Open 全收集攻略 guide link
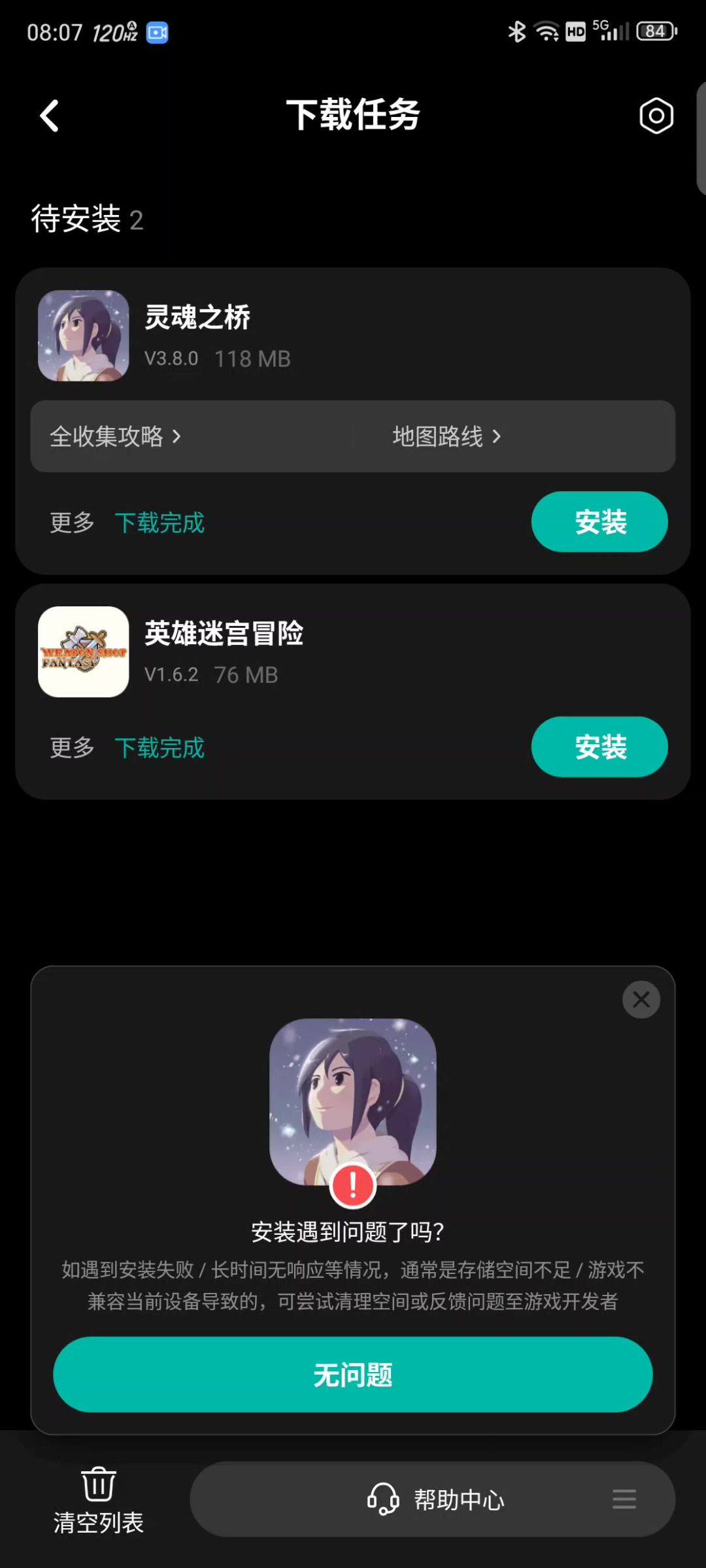Viewport: 706px width, 1568px height. coord(115,436)
